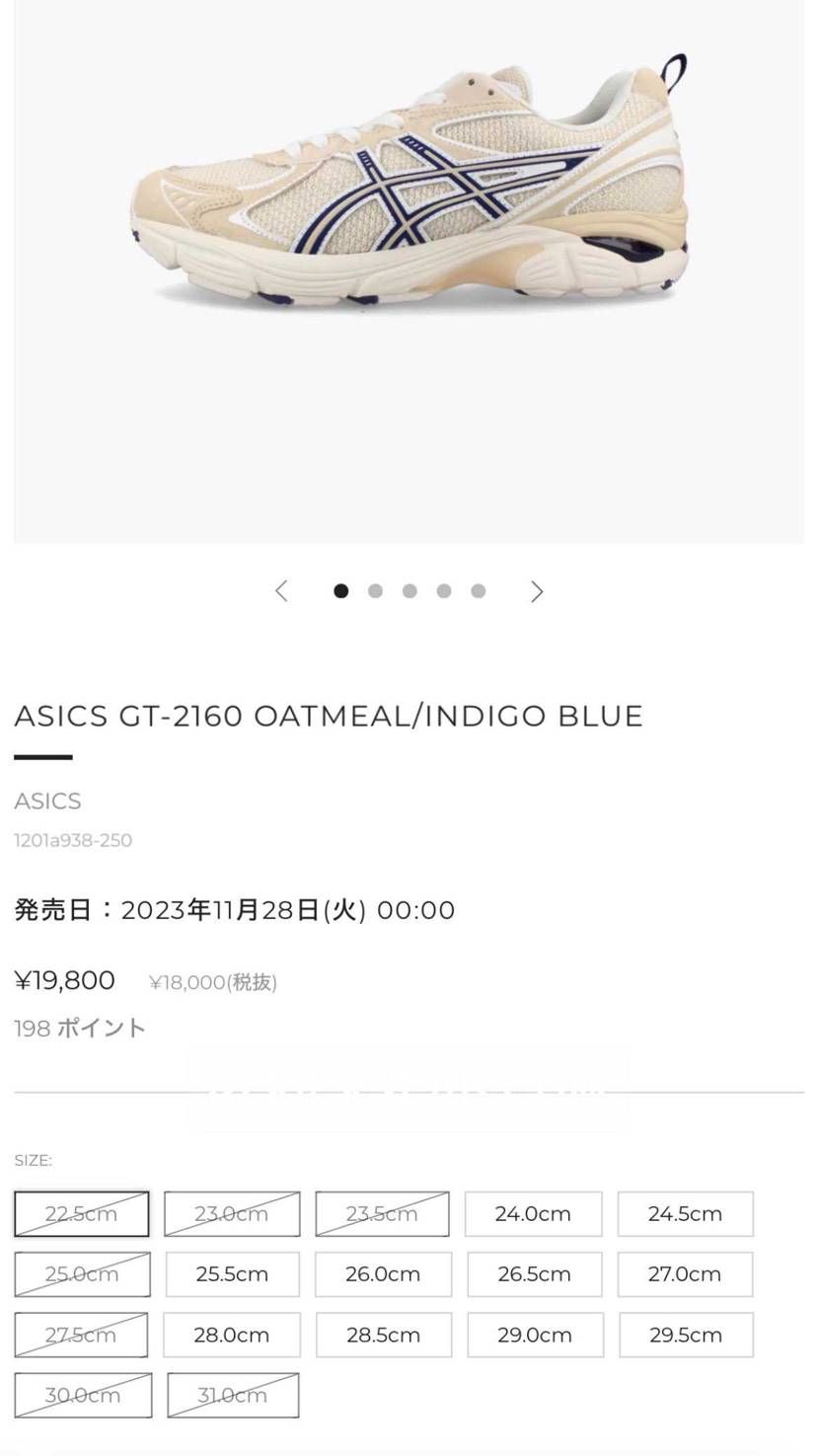Click the product title ASICS GT-2160
819x1456 pixels.
(328, 716)
